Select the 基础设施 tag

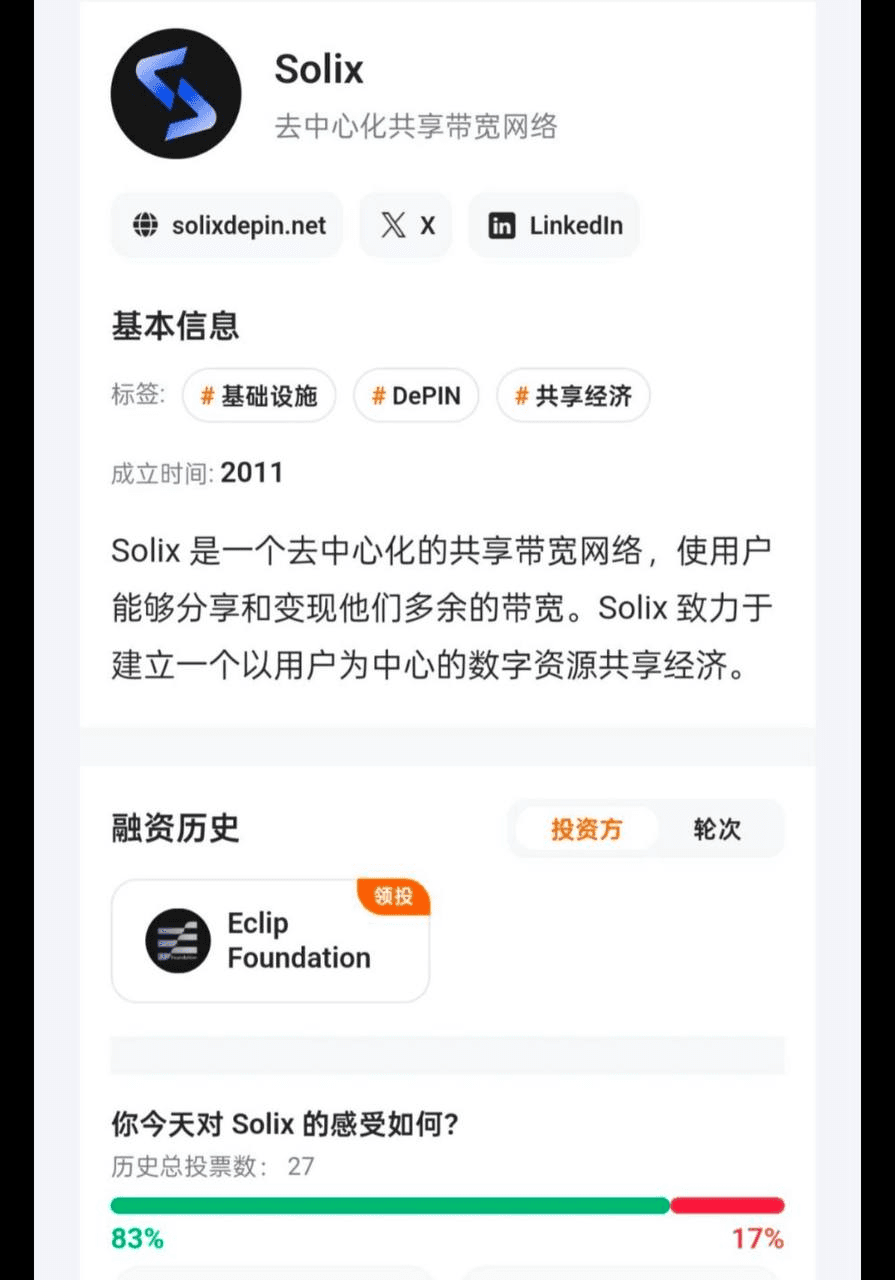pyautogui.click(x=259, y=396)
